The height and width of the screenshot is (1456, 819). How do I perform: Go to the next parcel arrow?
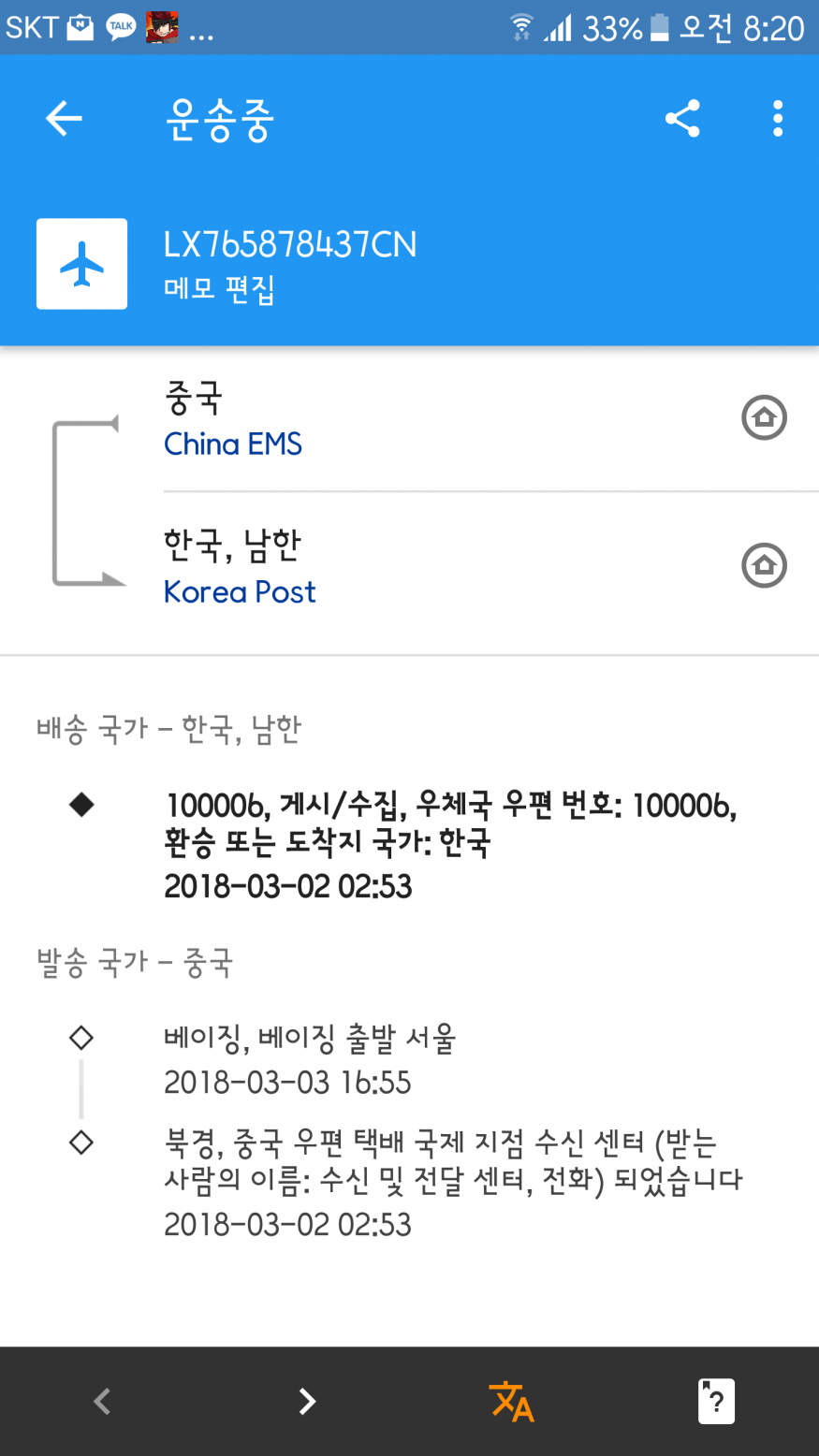(307, 1401)
